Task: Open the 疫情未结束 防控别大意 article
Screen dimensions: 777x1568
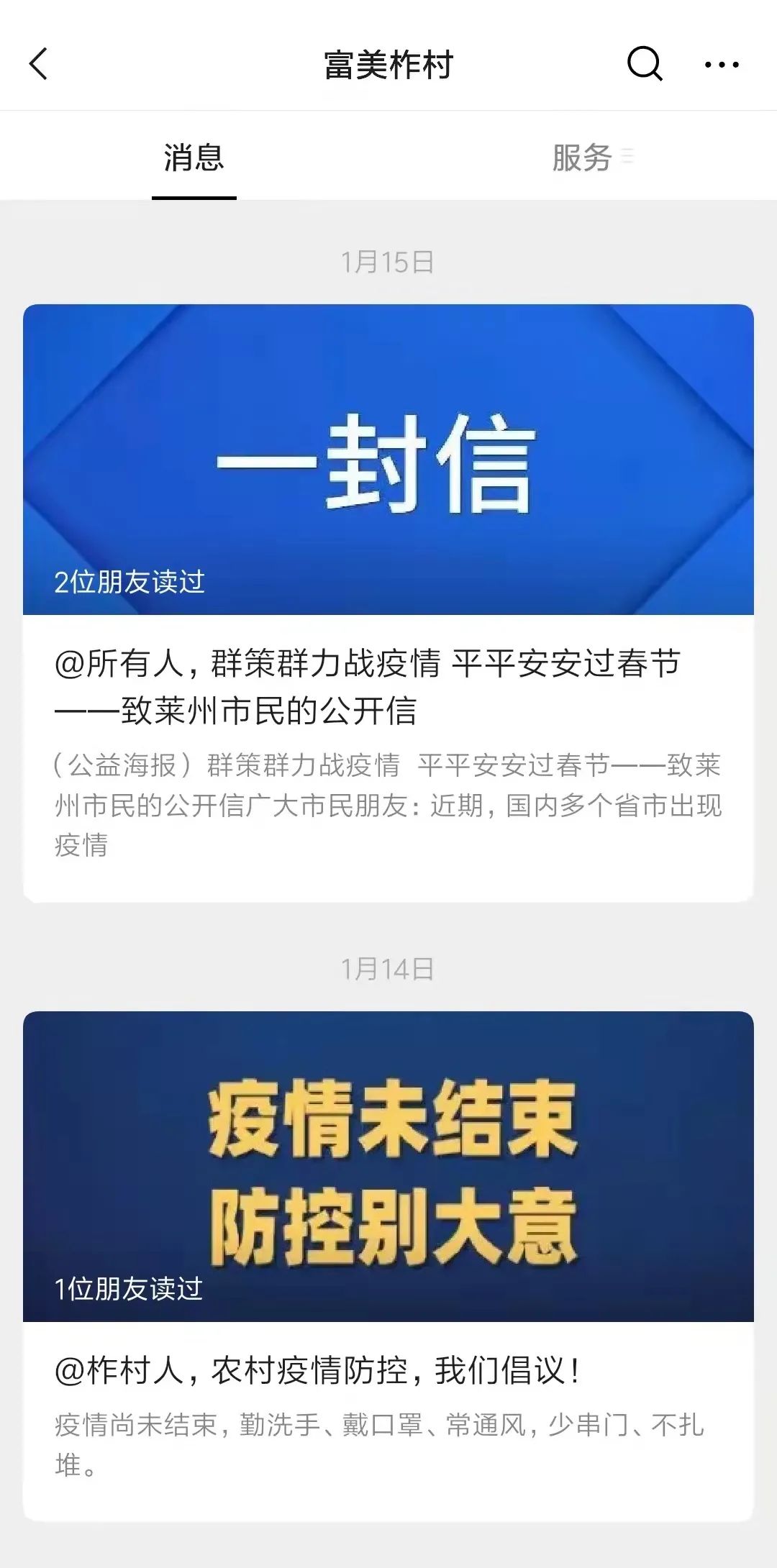Action: pyautogui.click(x=388, y=1267)
